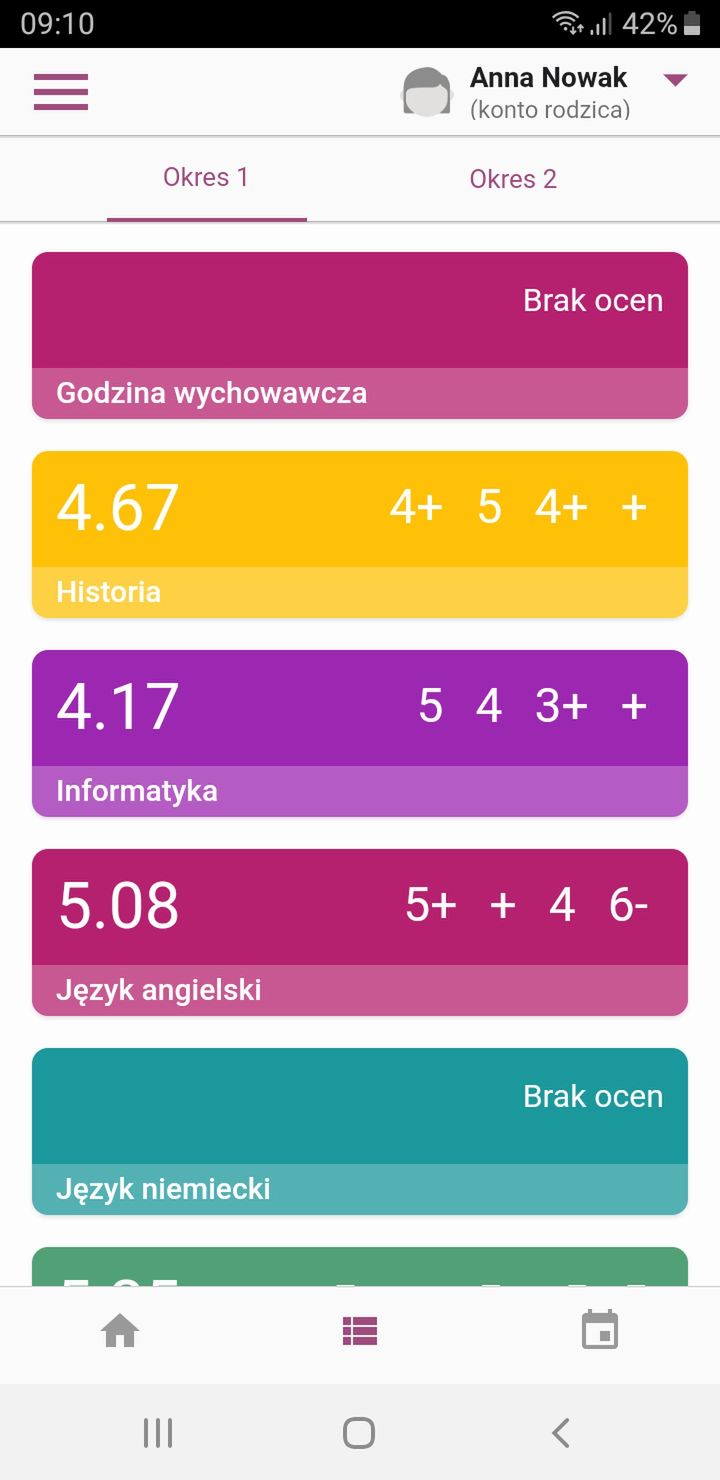Image resolution: width=720 pixels, height=1480 pixels.
Task: Open the Historia grades card
Action: pos(360,534)
